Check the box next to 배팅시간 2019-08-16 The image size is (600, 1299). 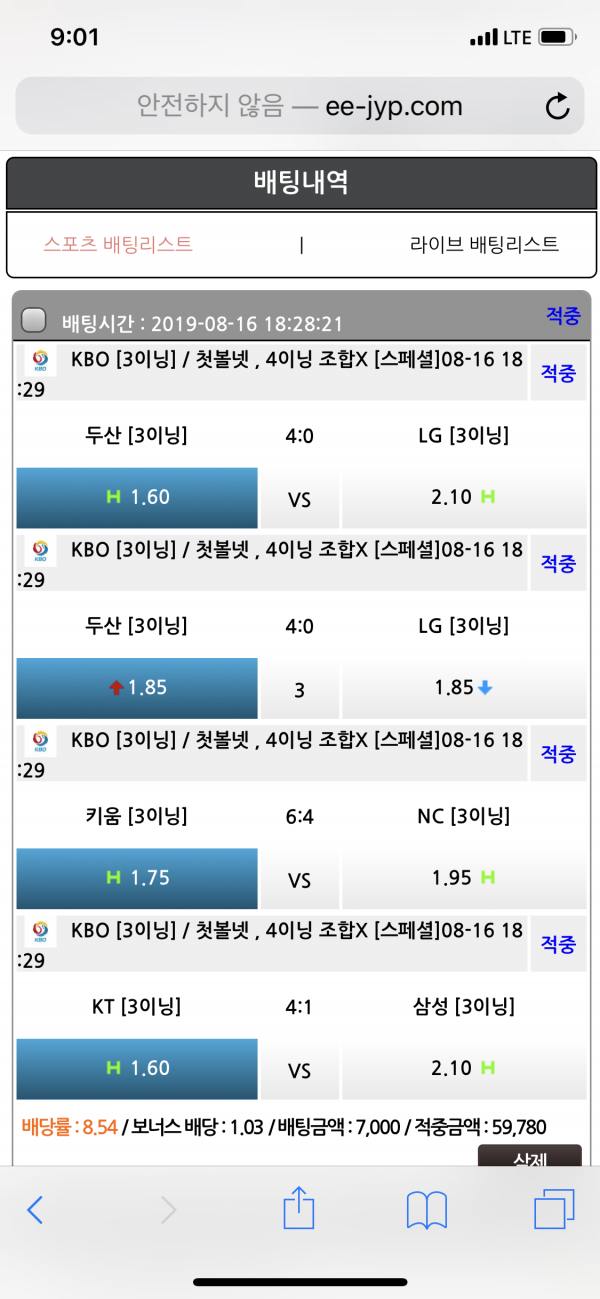tap(34, 320)
